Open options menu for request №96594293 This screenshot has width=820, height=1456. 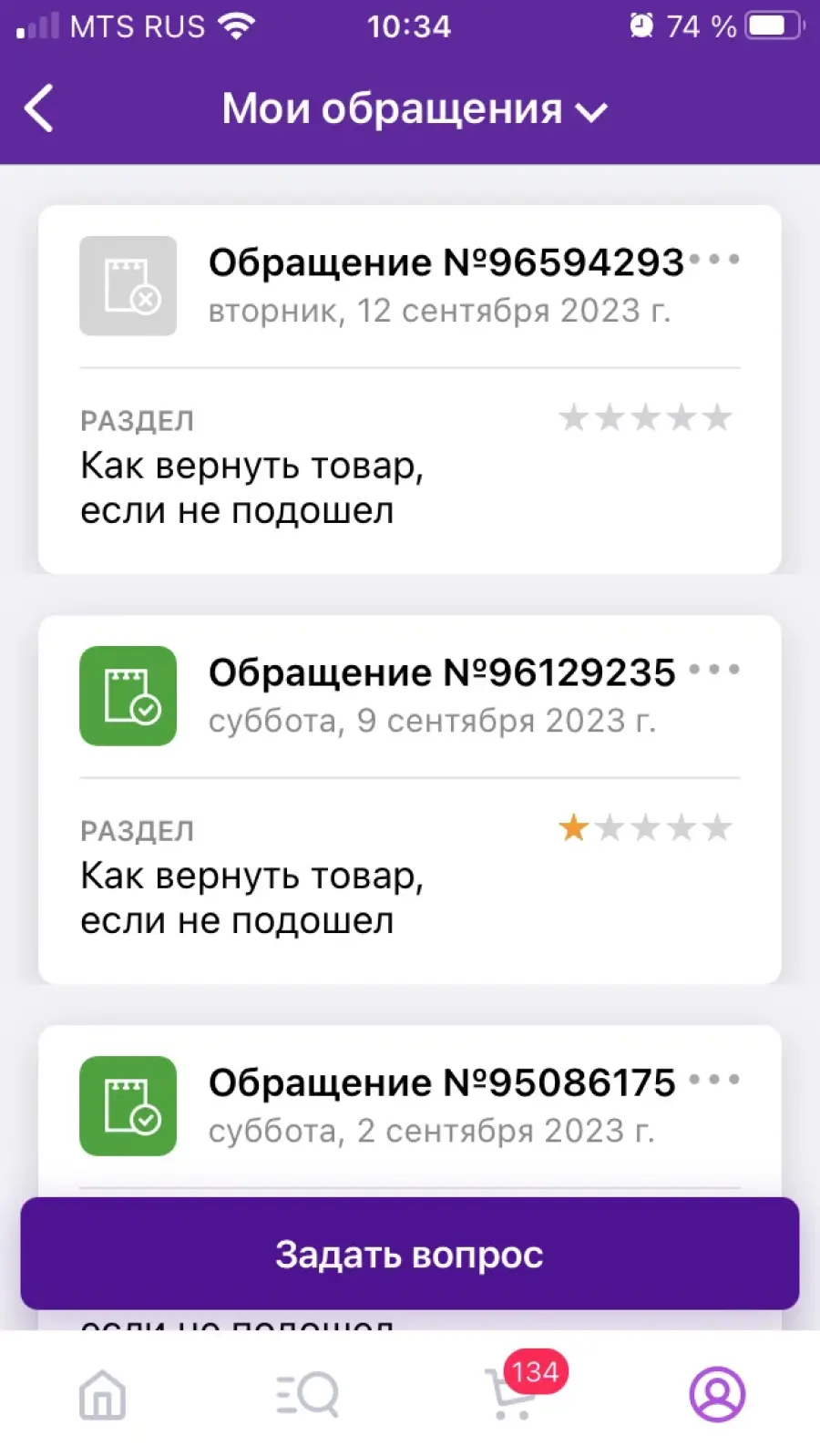point(714,260)
